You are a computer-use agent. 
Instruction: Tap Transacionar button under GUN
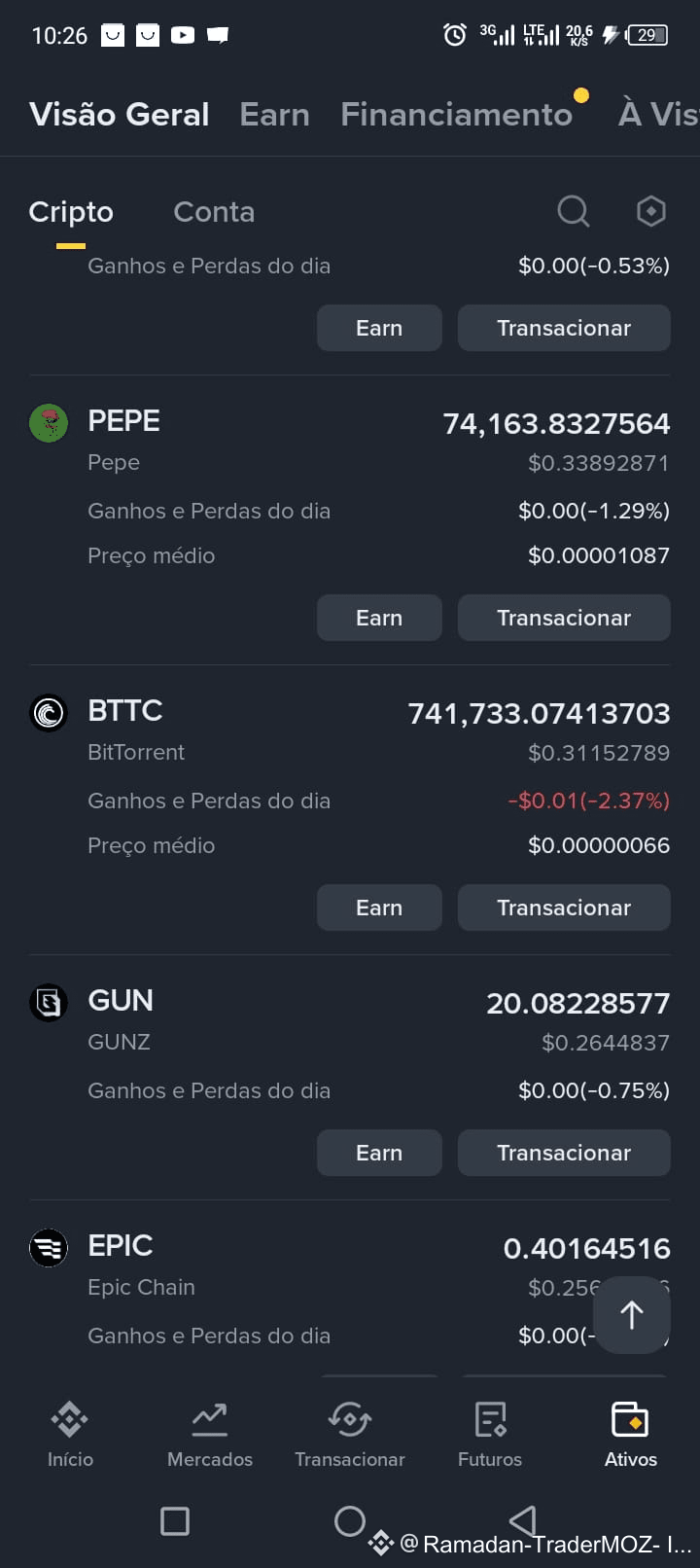coord(564,1153)
